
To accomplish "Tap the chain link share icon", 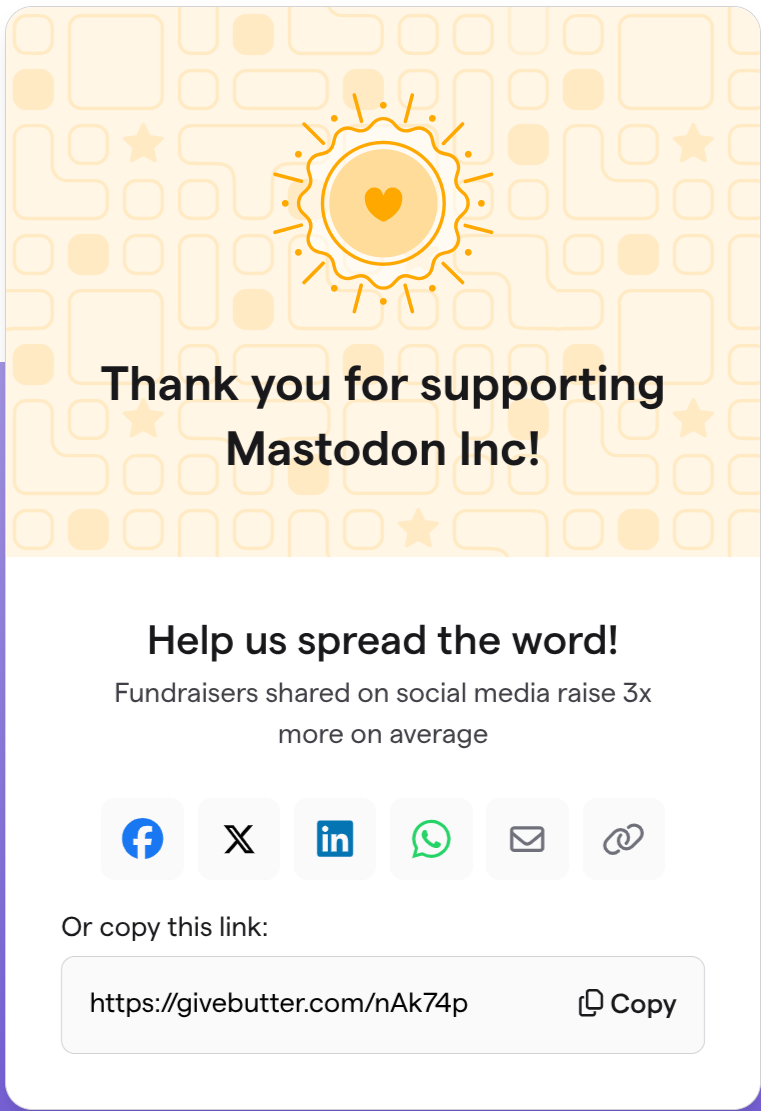I will 623,839.
